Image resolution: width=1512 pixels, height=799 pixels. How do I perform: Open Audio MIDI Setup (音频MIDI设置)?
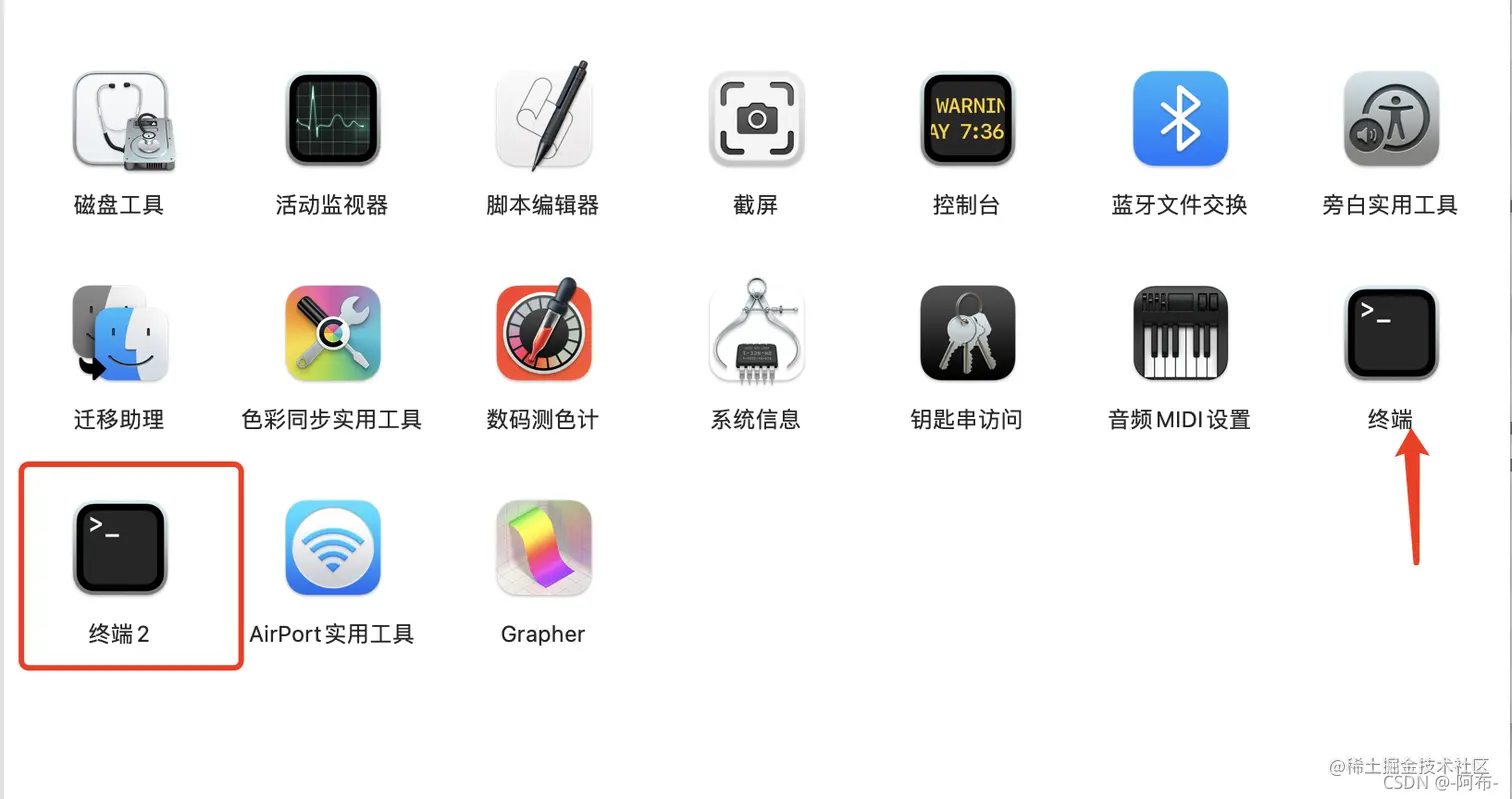[1179, 333]
